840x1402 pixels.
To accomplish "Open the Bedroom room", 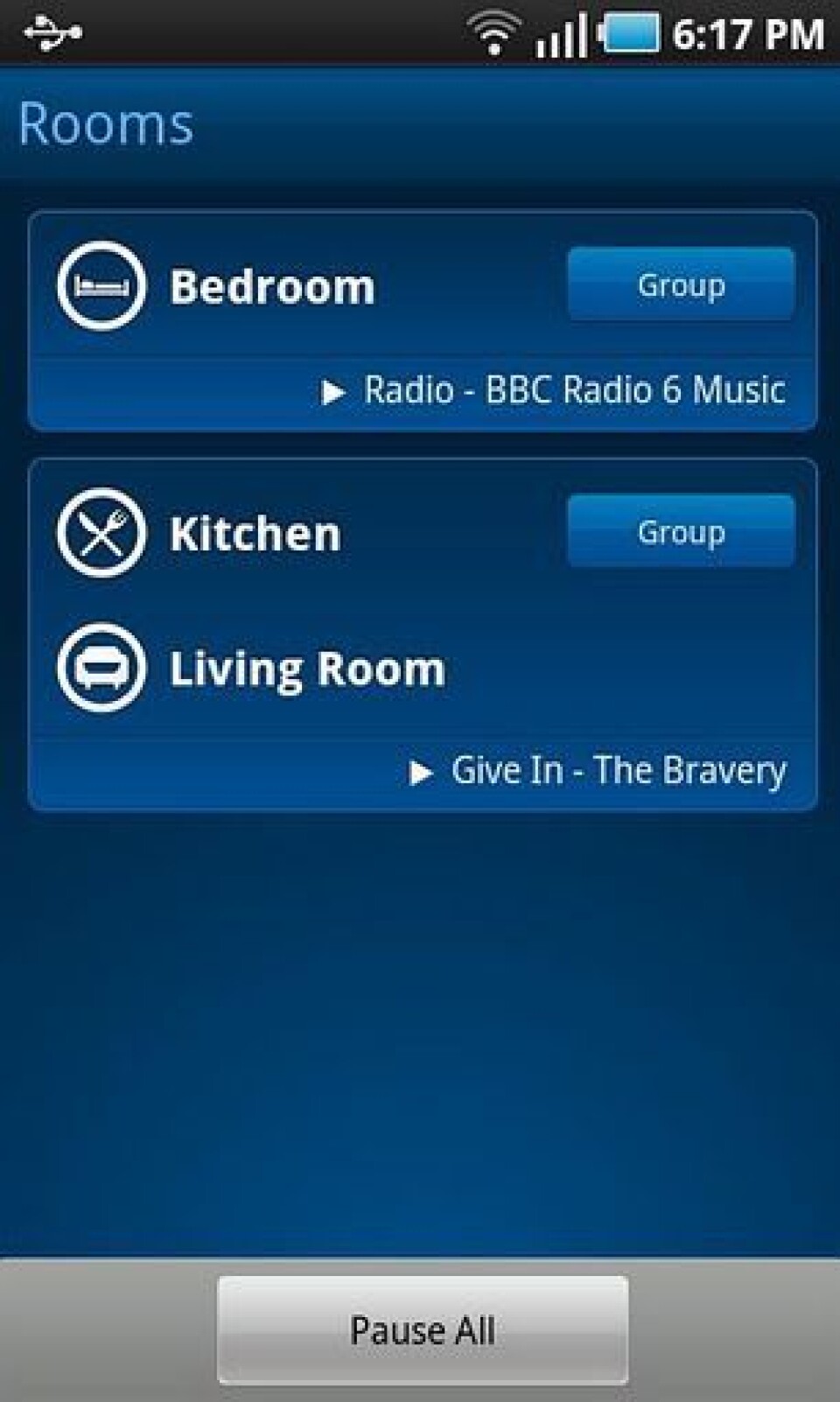I will point(271,286).
